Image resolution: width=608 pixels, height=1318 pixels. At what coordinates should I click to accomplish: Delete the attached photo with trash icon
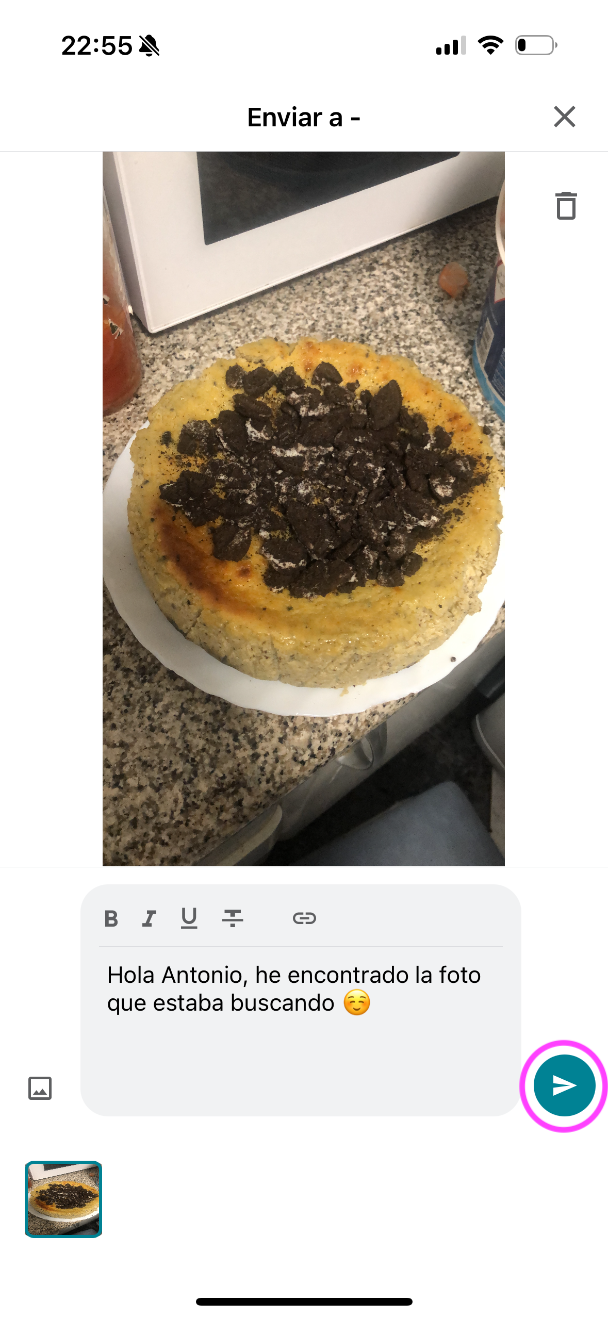coord(566,205)
